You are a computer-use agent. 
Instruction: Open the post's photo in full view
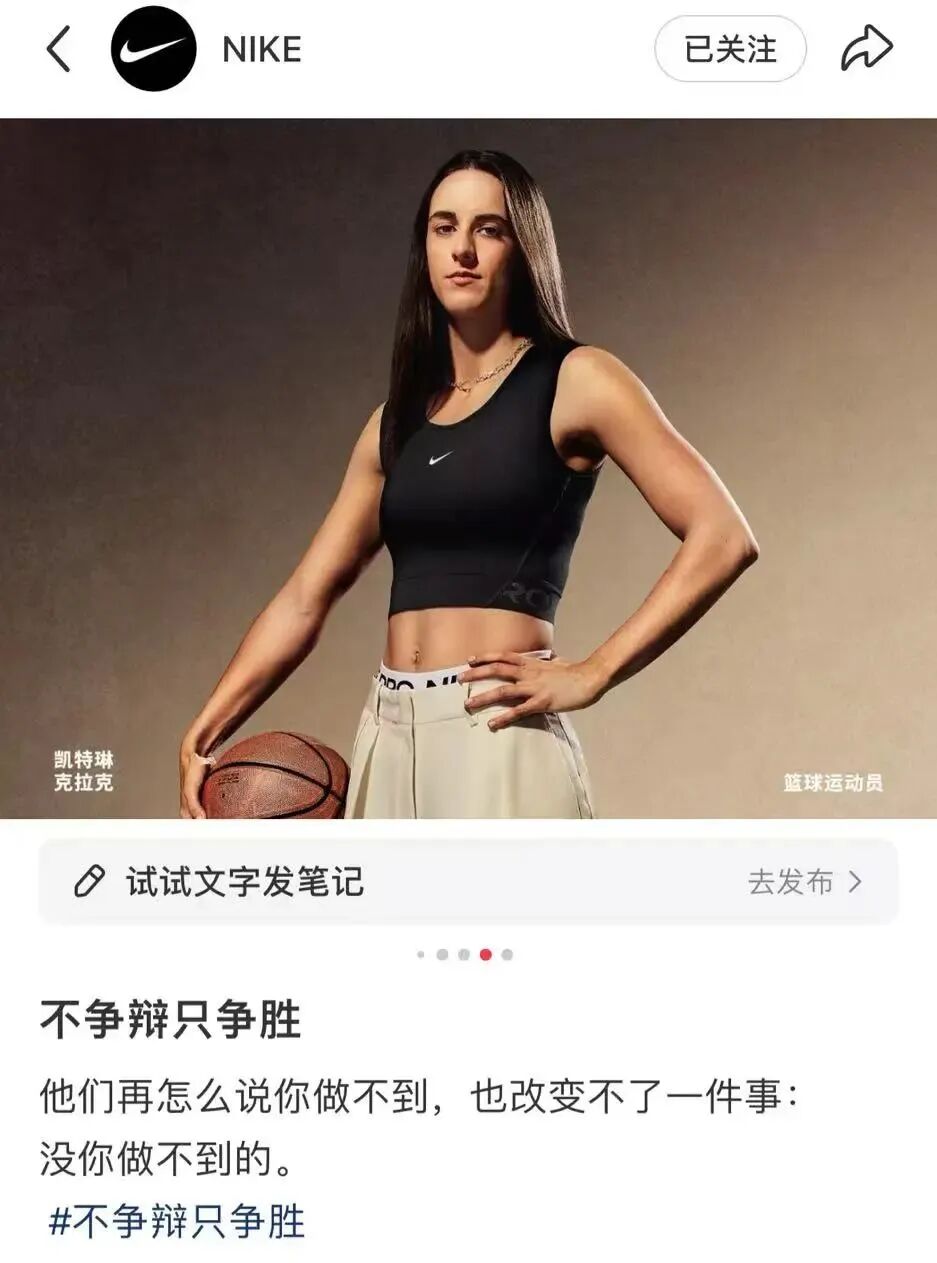coord(468,468)
